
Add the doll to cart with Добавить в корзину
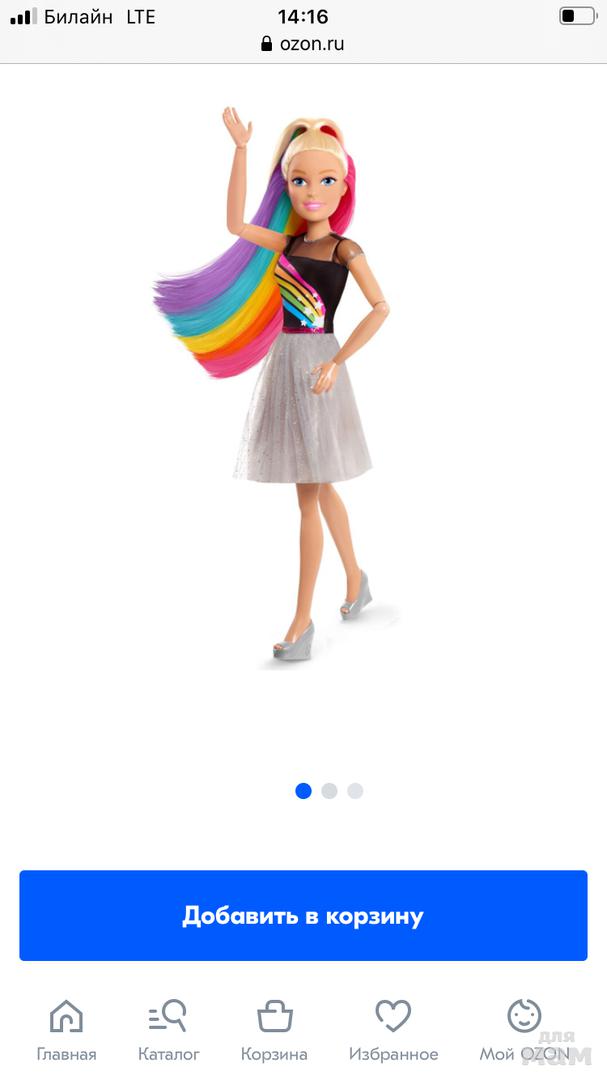pyautogui.click(x=303, y=915)
